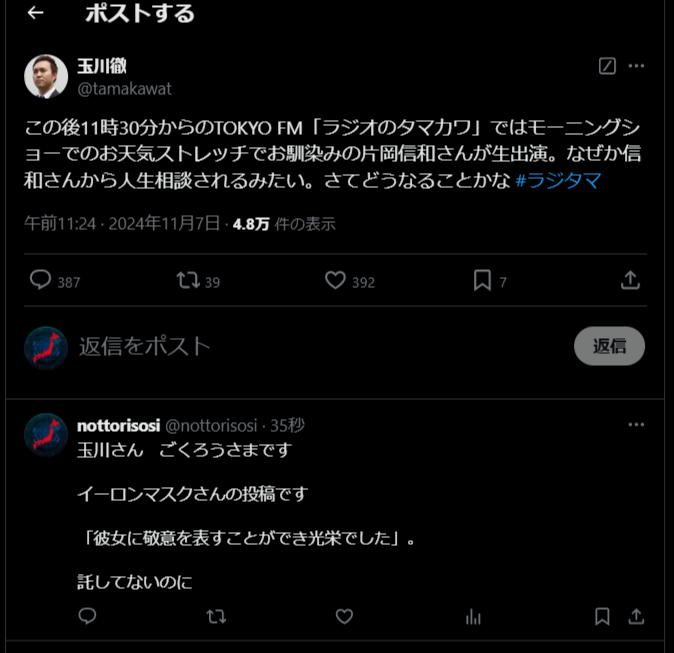The image size is (674, 653).
Task: Bookmark 玉川徹's post with 7 bookmarks
Action: [x=482, y=281]
